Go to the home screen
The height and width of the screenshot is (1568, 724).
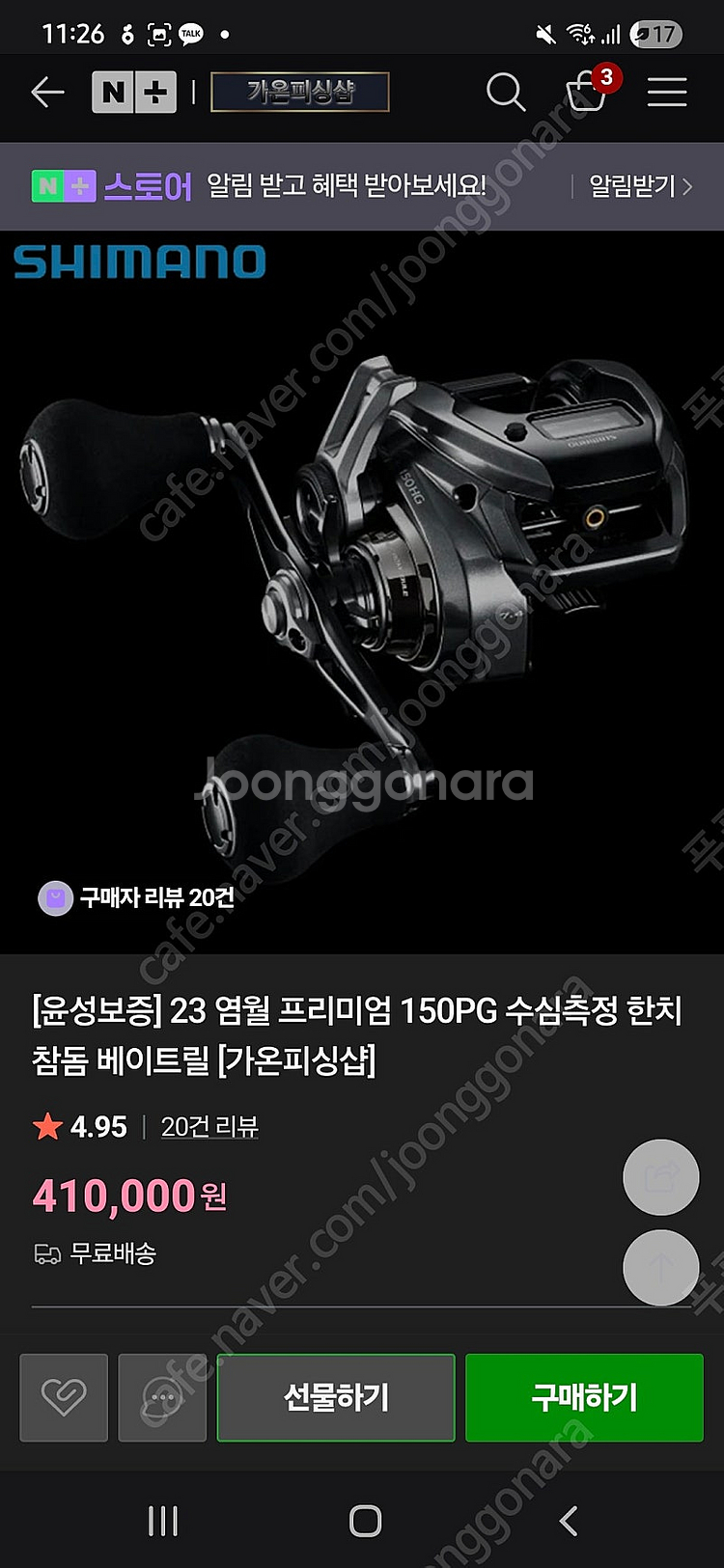click(x=365, y=1522)
